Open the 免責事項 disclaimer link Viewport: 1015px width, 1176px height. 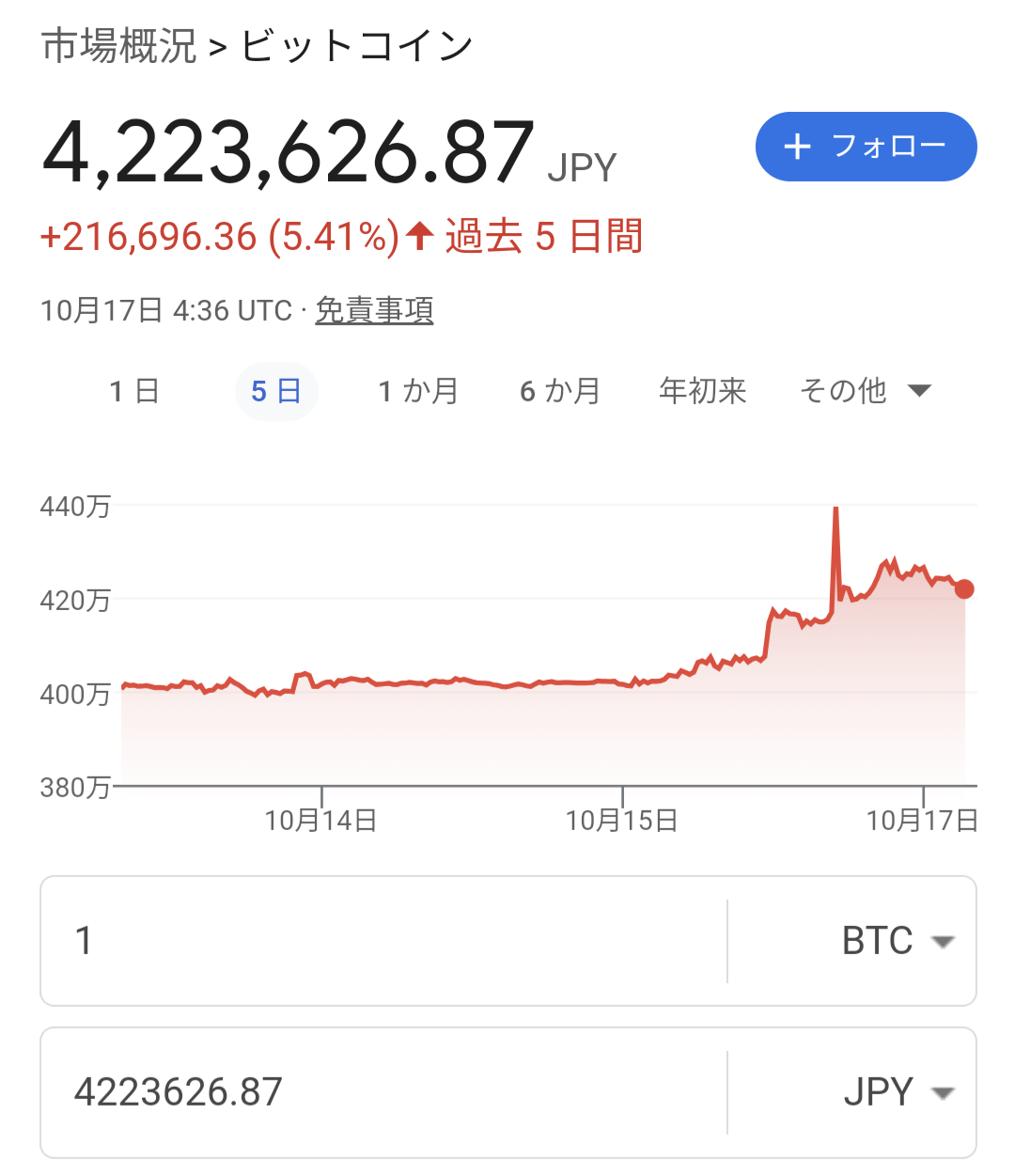374,309
